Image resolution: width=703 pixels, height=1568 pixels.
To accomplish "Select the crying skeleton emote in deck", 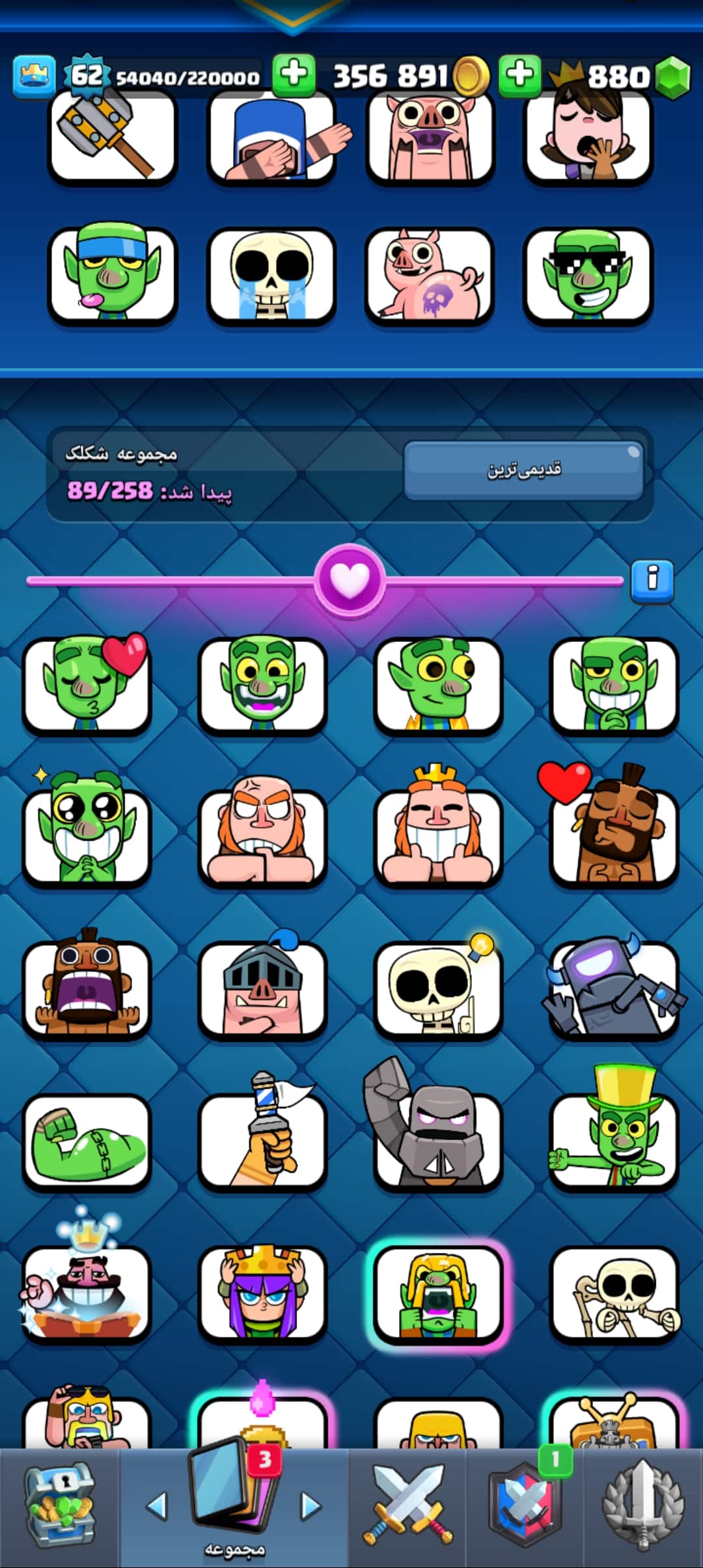I will pos(271,276).
